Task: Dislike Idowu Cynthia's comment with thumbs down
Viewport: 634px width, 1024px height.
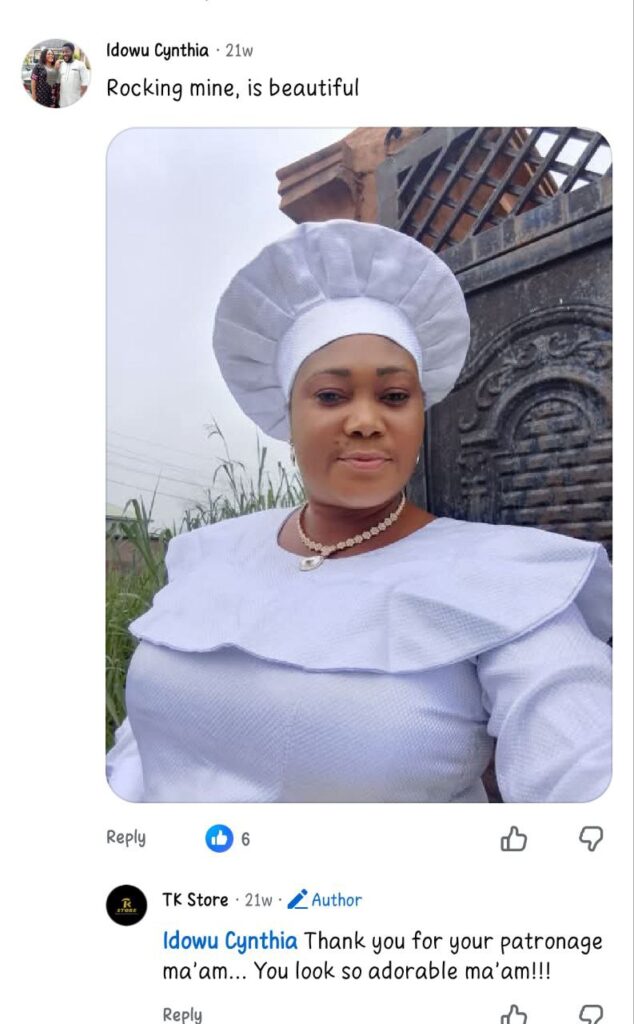Action: point(591,839)
